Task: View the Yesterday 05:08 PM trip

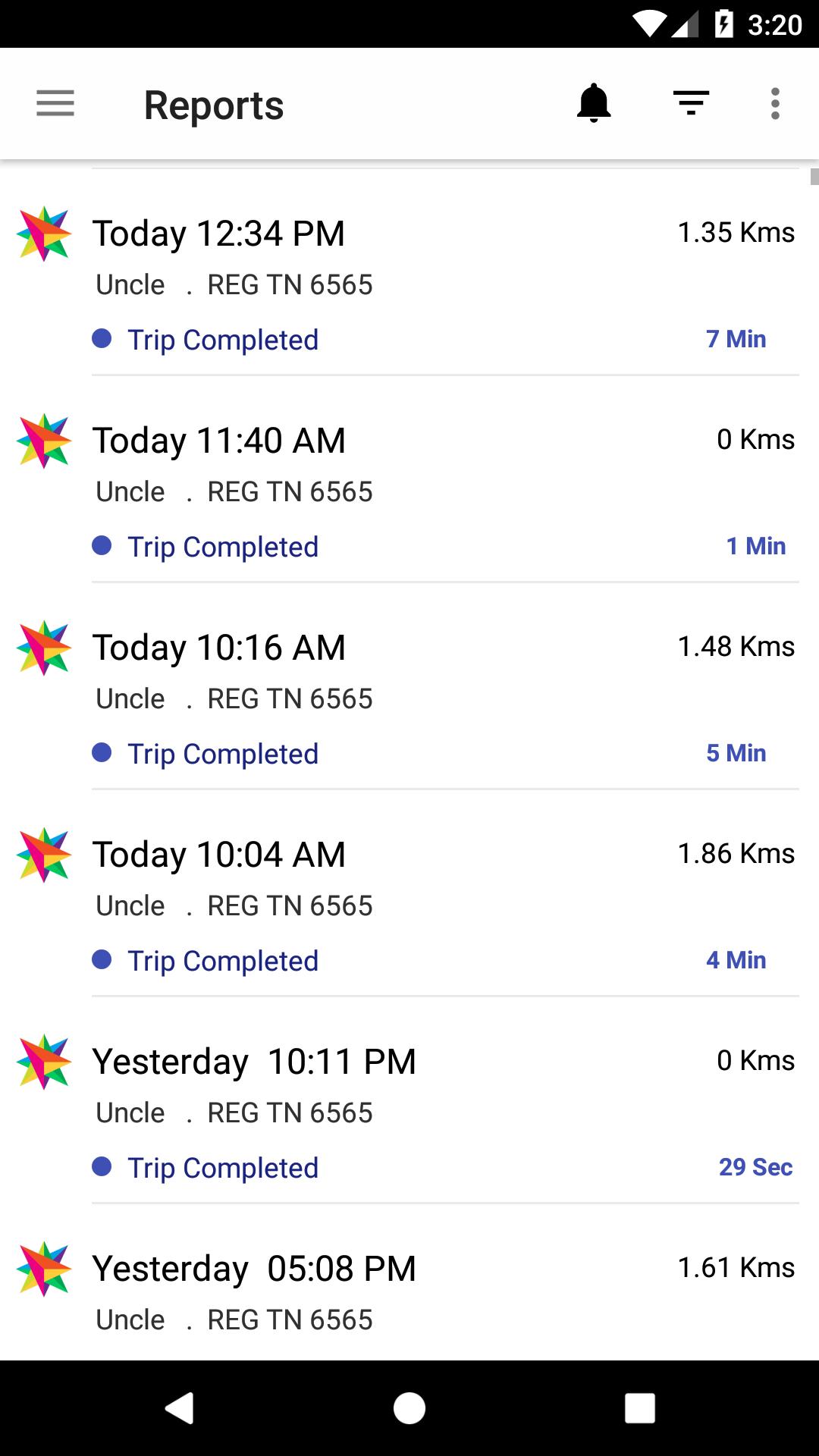Action: point(409,1282)
